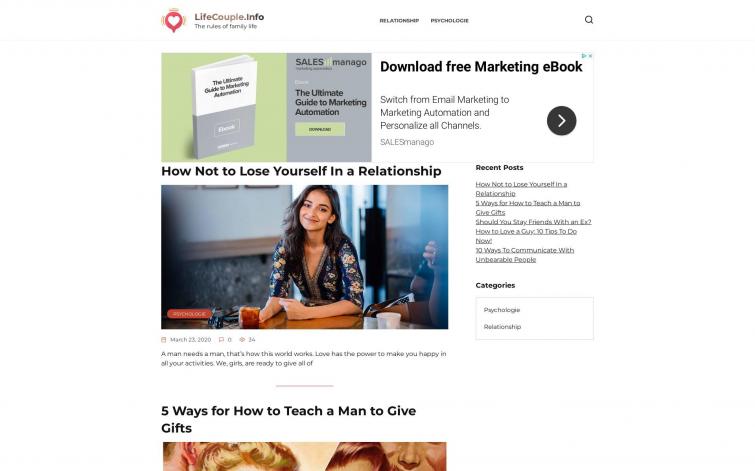Open the smiling woman article image
The width and height of the screenshot is (755, 471).
[304, 256]
